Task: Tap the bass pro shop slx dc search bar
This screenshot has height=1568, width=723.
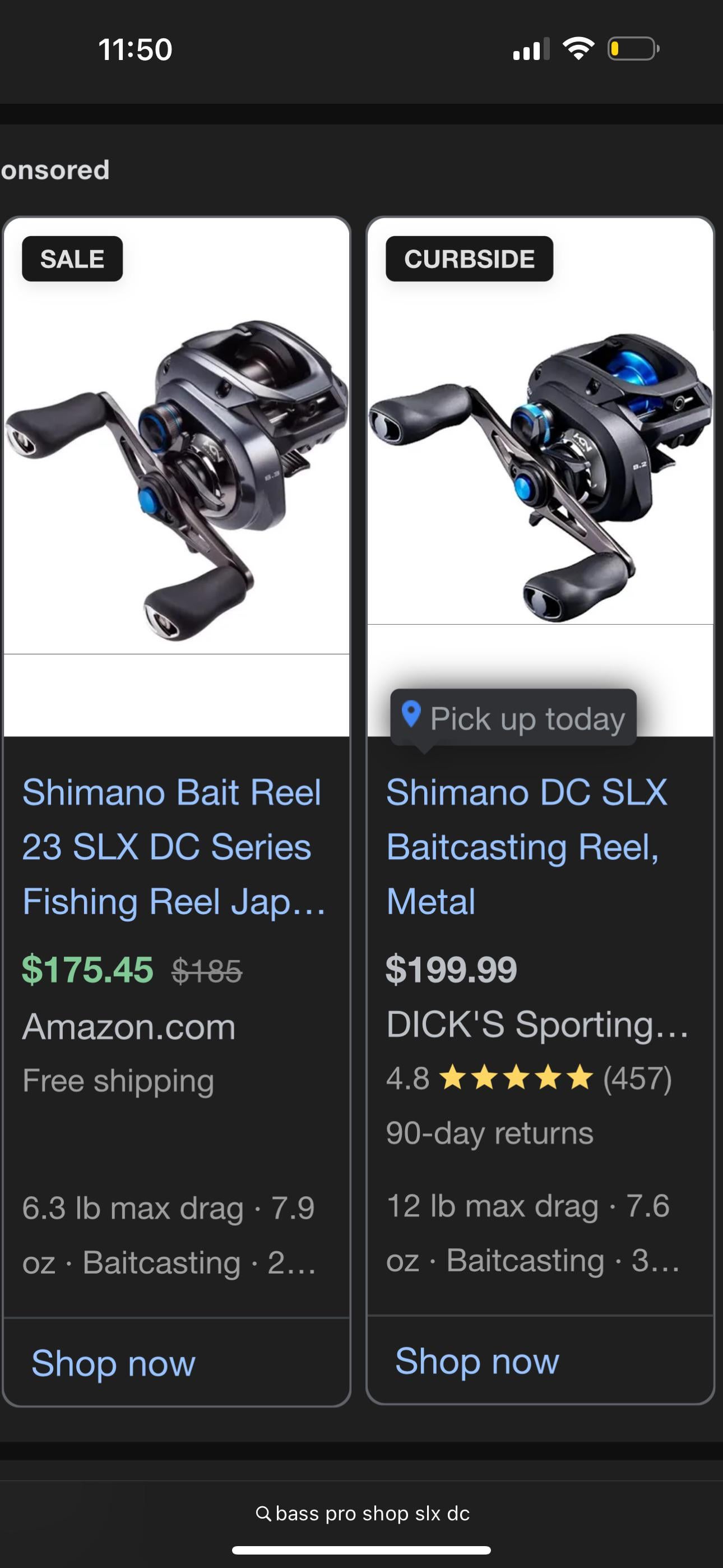Action: tap(363, 1513)
